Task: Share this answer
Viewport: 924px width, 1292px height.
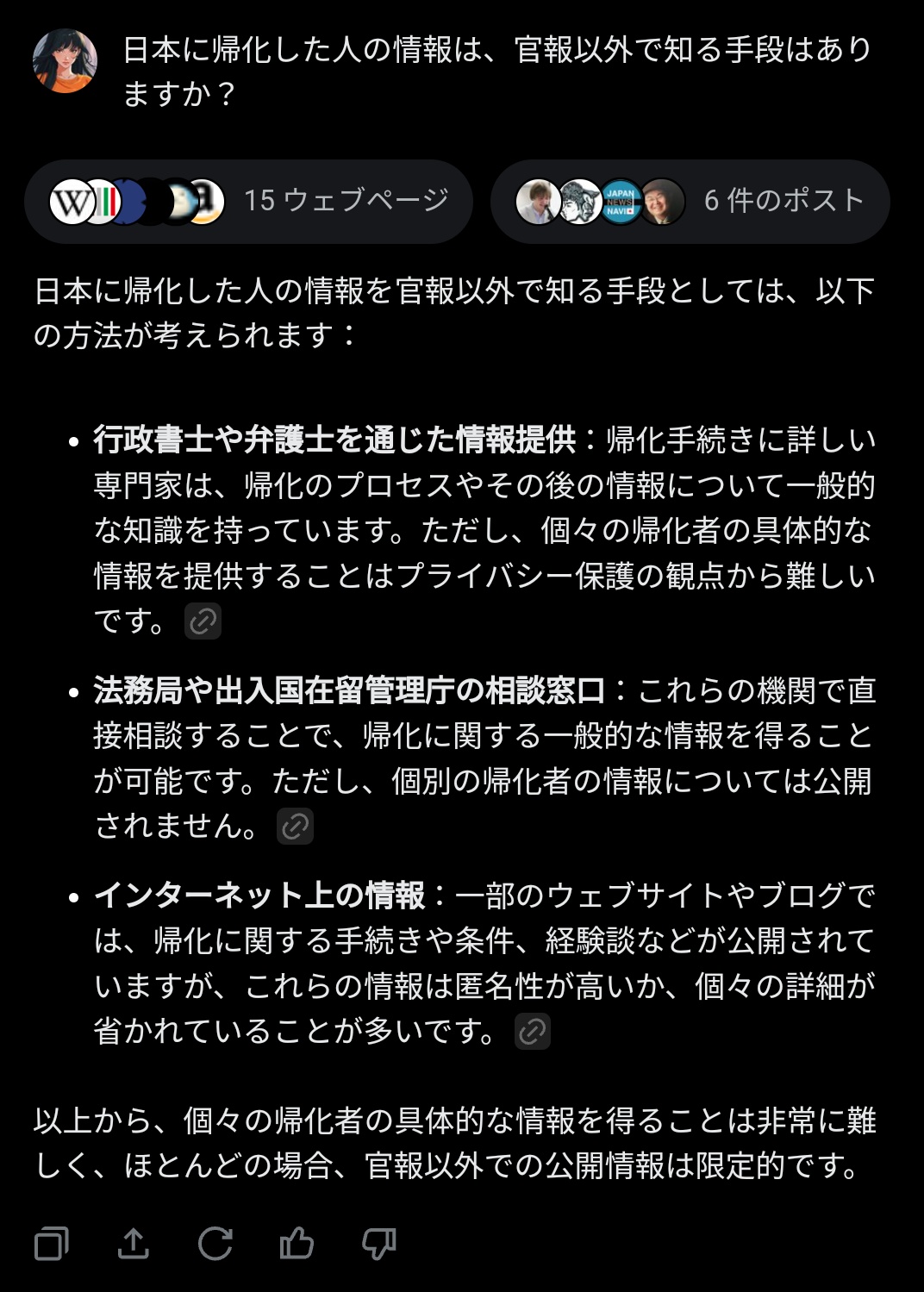Action: pyautogui.click(x=134, y=1243)
